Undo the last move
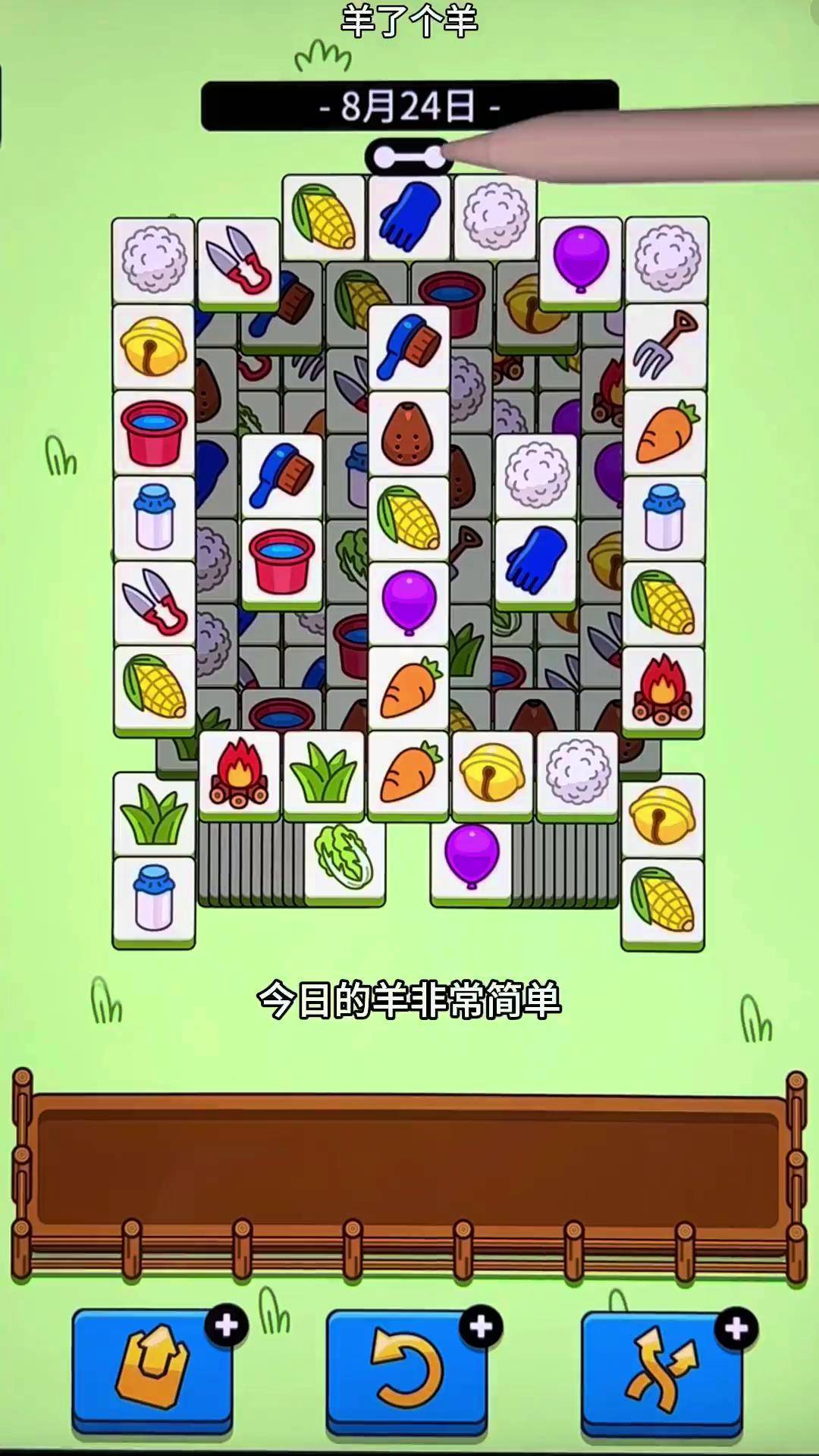The height and width of the screenshot is (1456, 819). [407, 1370]
